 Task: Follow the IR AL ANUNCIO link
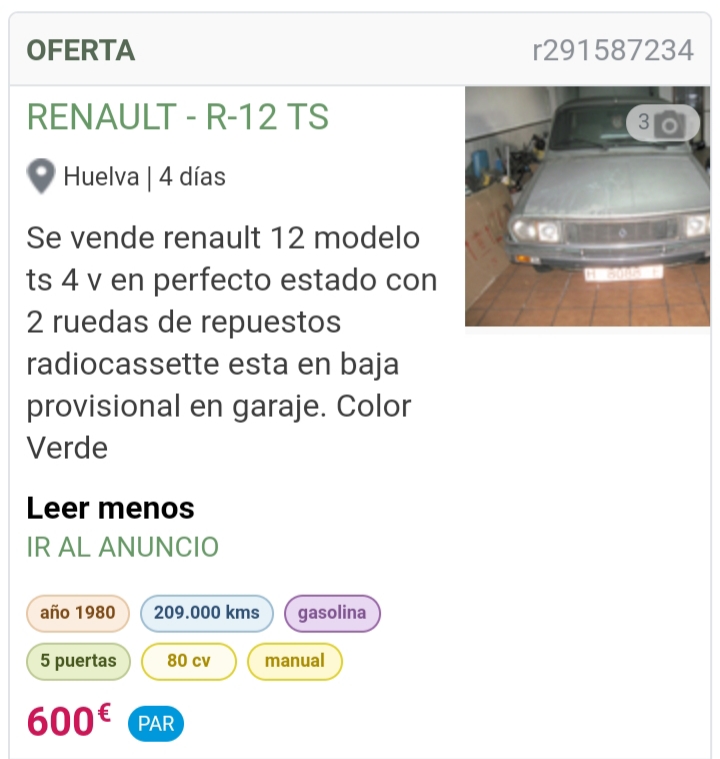point(122,547)
